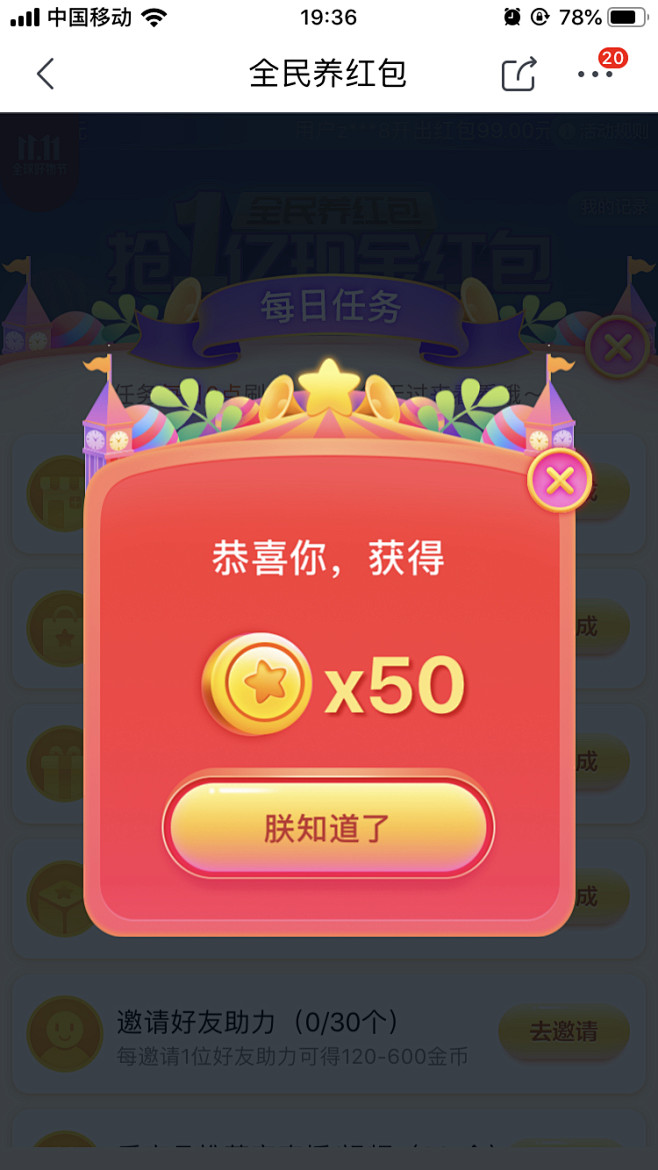Confirm reward with 朕知道了 button
This screenshot has width=658, height=1170.
pyautogui.click(x=328, y=828)
